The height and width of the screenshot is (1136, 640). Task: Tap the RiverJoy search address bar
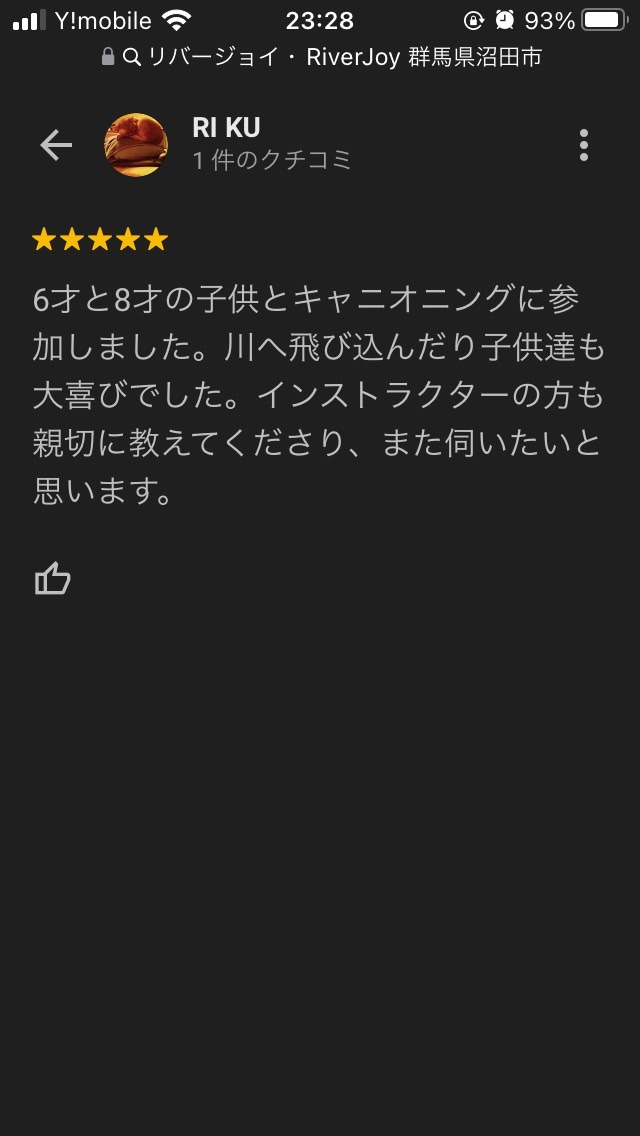tap(322, 58)
